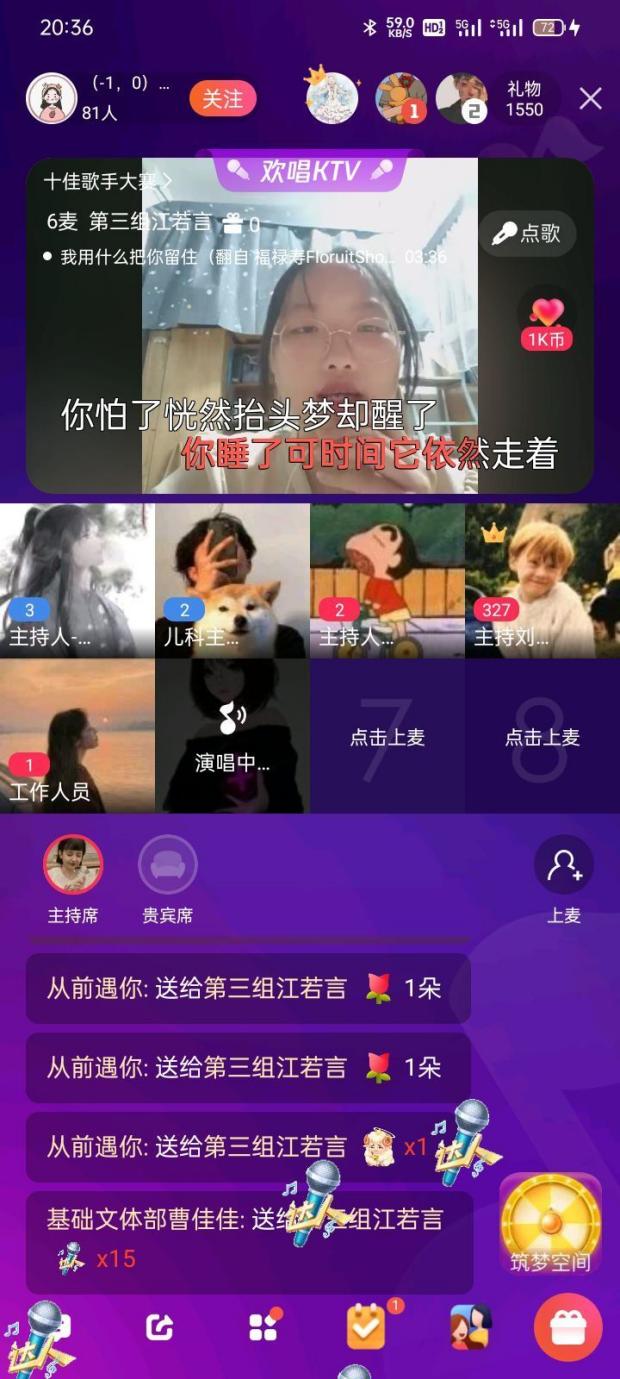This screenshot has width=620, height=1379.
Task: Open the 贵宾席 VIP seat
Action: 167,866
